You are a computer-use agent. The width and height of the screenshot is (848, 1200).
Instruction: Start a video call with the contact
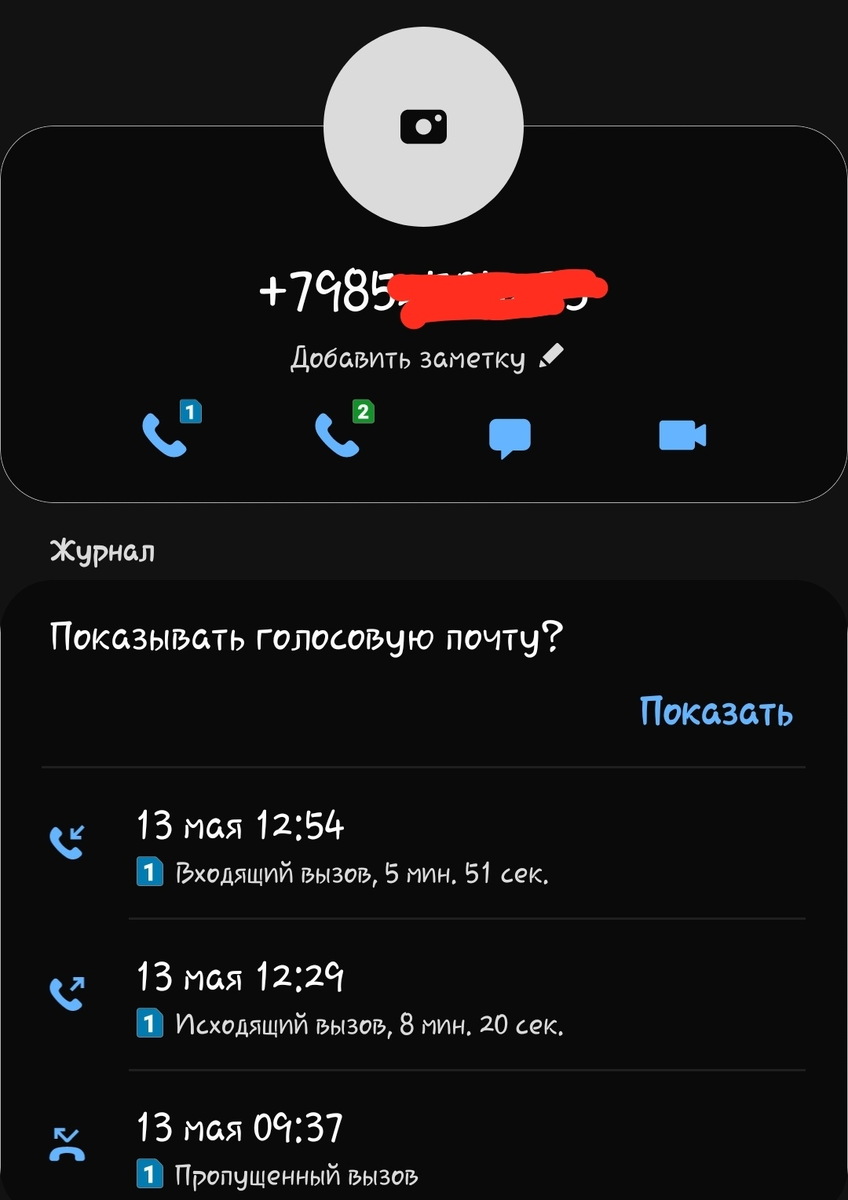(680, 435)
